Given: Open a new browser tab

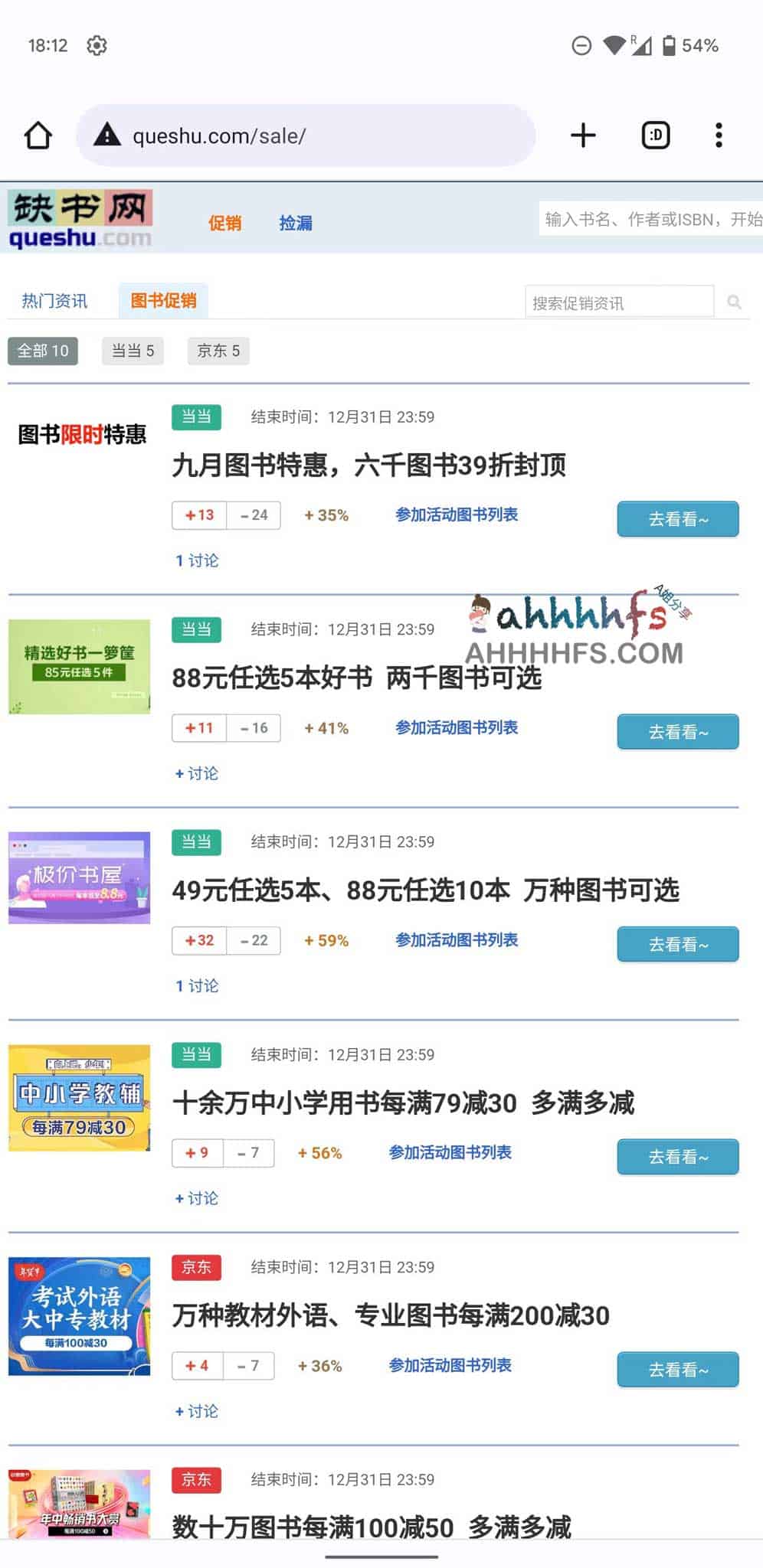Looking at the screenshot, I should click(583, 136).
